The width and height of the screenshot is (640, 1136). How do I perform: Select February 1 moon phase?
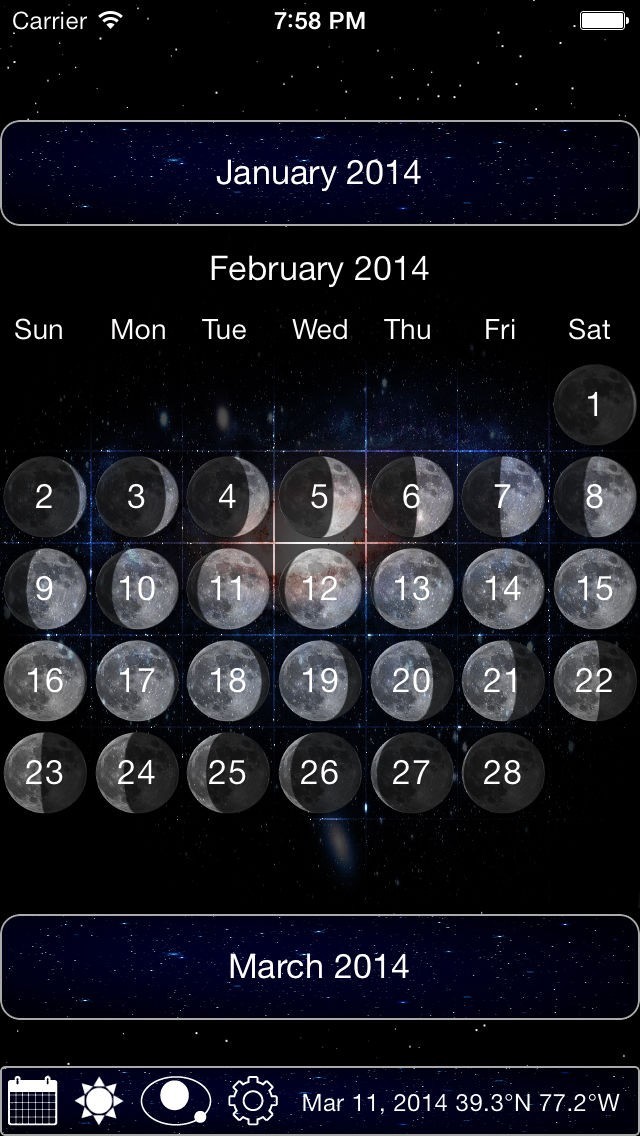(x=594, y=405)
